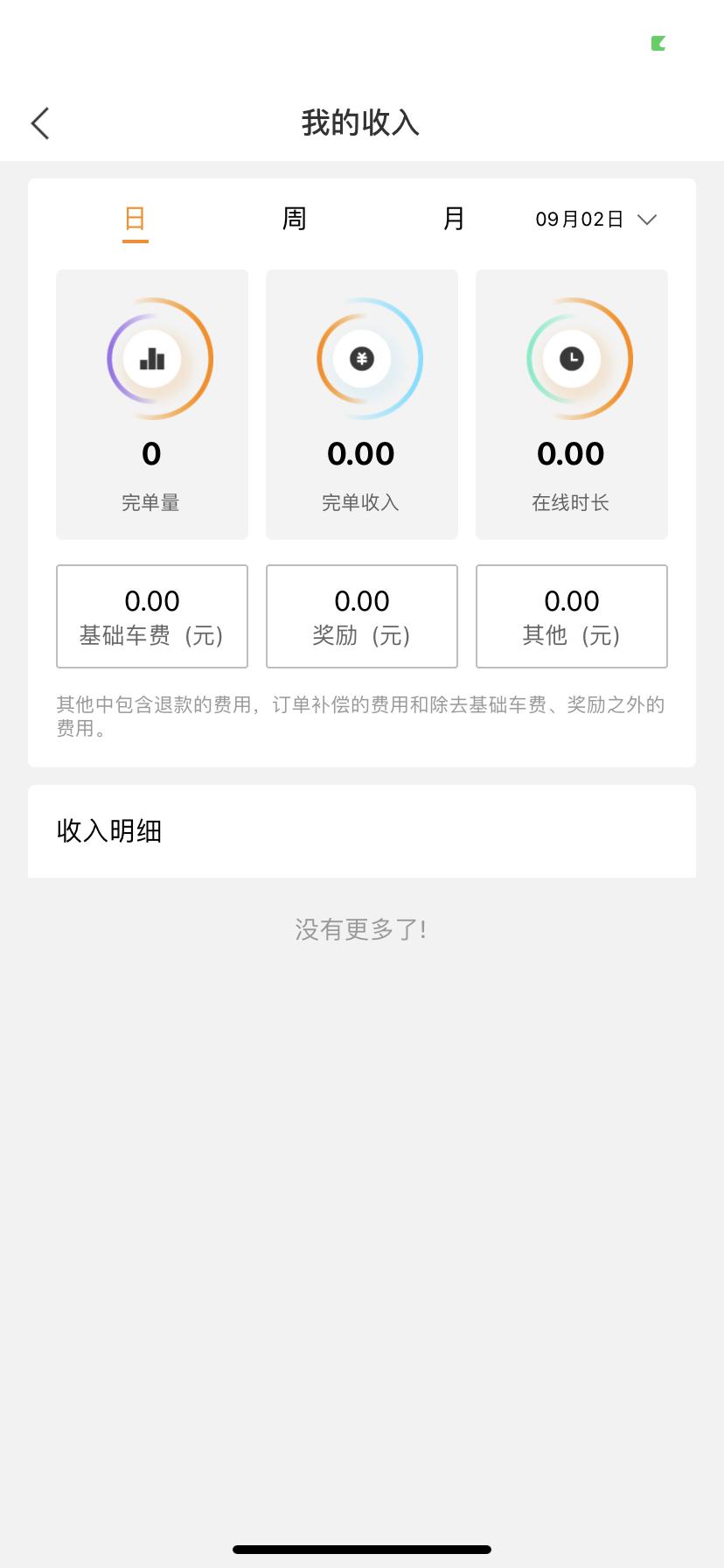Screen dimensions: 724x1568
Task: Click the clock icon above 在线时长
Action: 571,359
